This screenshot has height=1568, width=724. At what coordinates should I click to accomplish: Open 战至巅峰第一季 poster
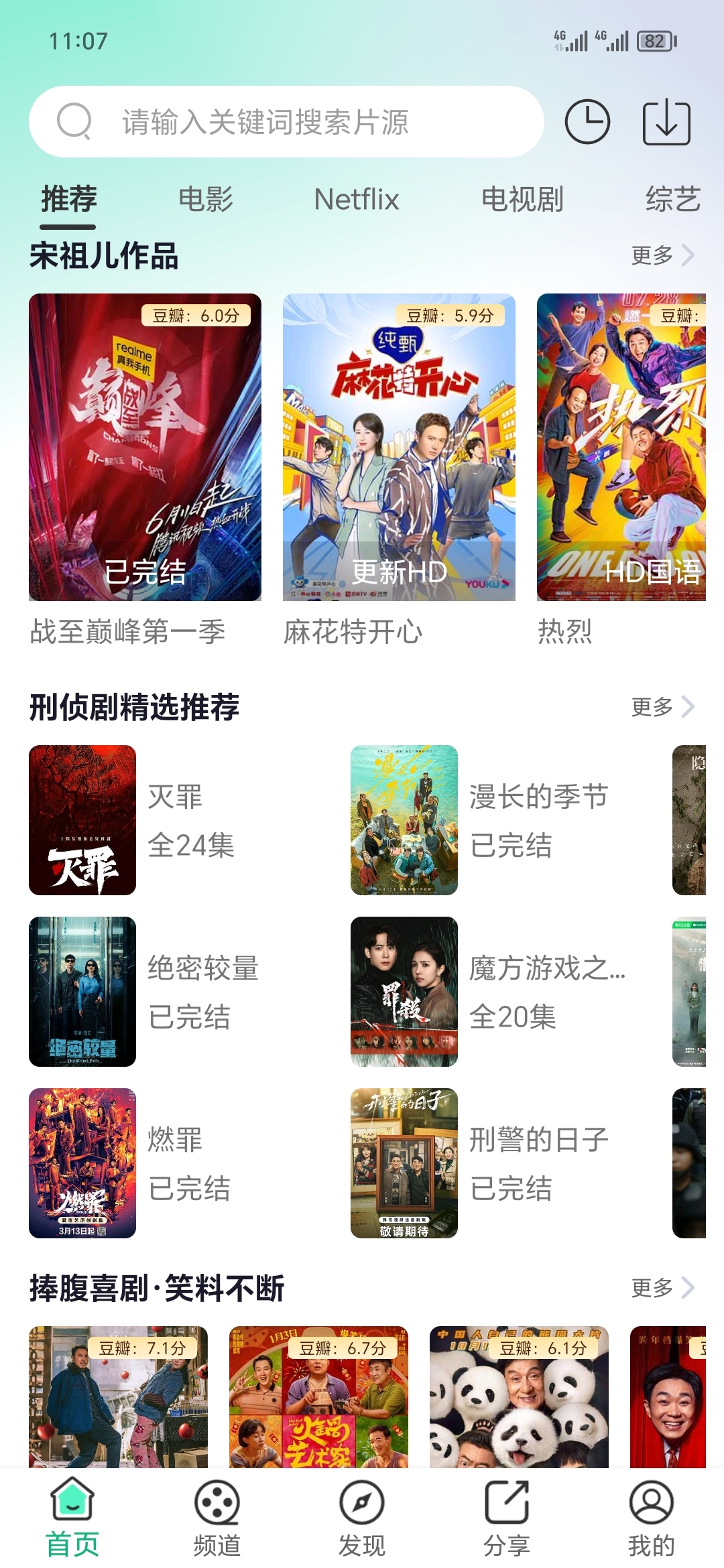145,447
